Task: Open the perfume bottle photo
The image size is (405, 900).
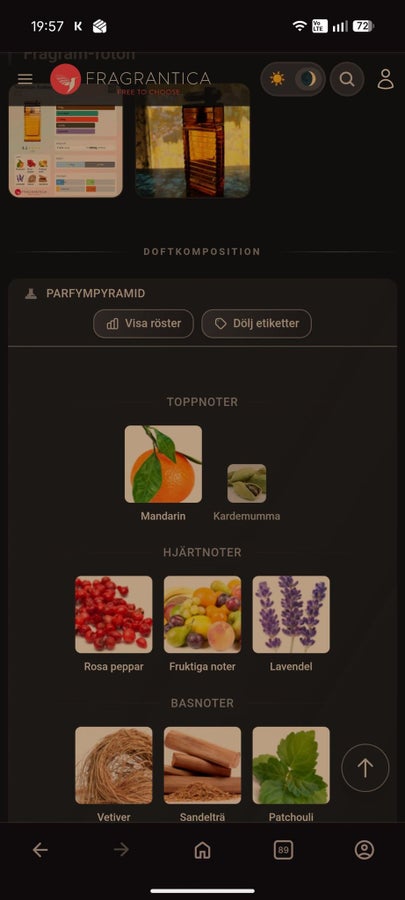Action: [193, 141]
